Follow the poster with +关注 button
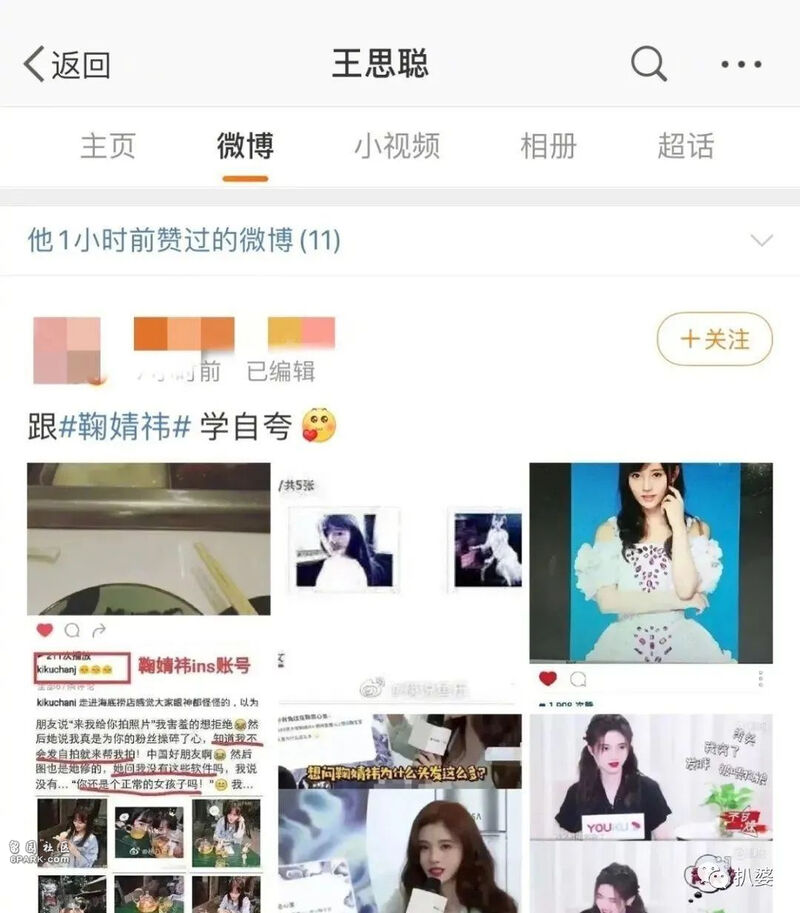Image resolution: width=800 pixels, height=913 pixels. [714, 339]
